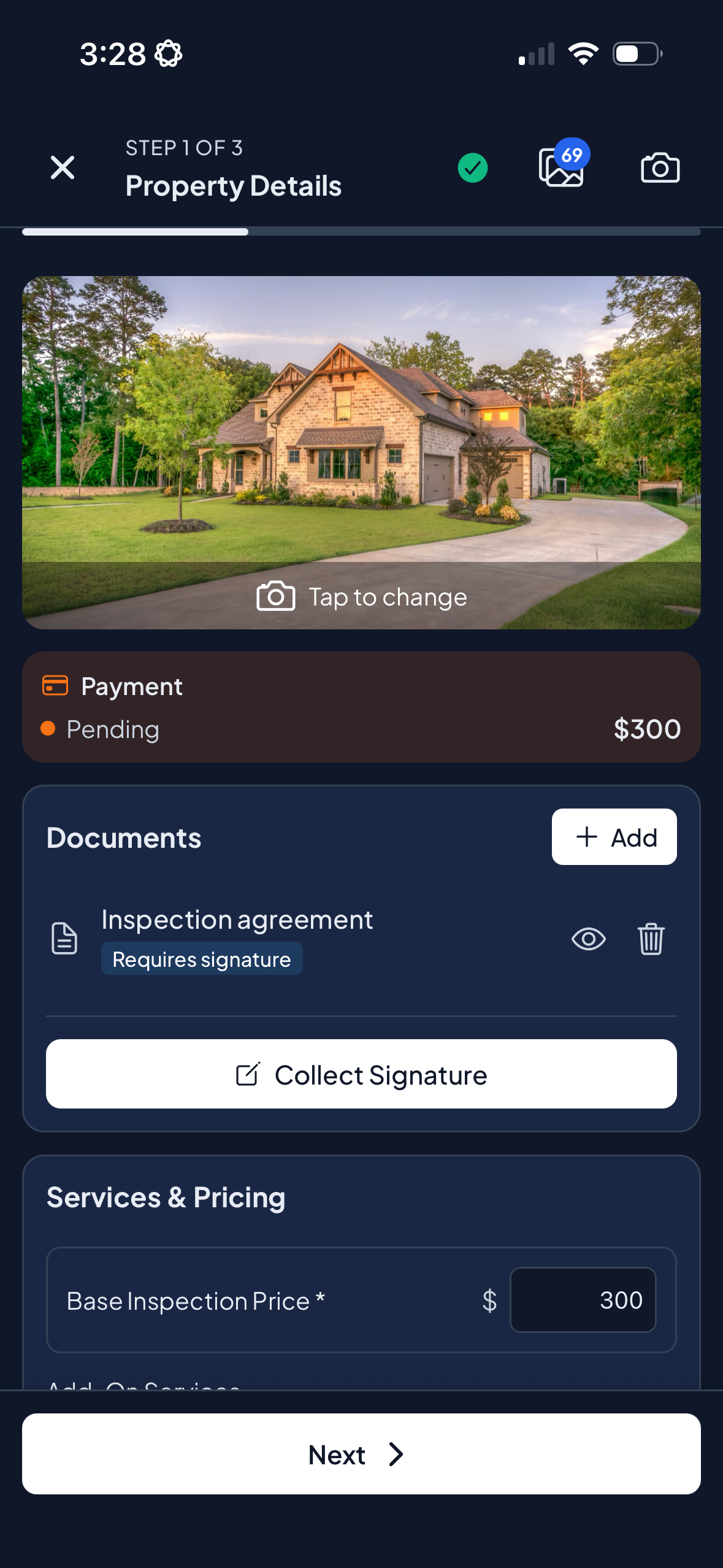
Task: Add a new document
Action: (614, 837)
